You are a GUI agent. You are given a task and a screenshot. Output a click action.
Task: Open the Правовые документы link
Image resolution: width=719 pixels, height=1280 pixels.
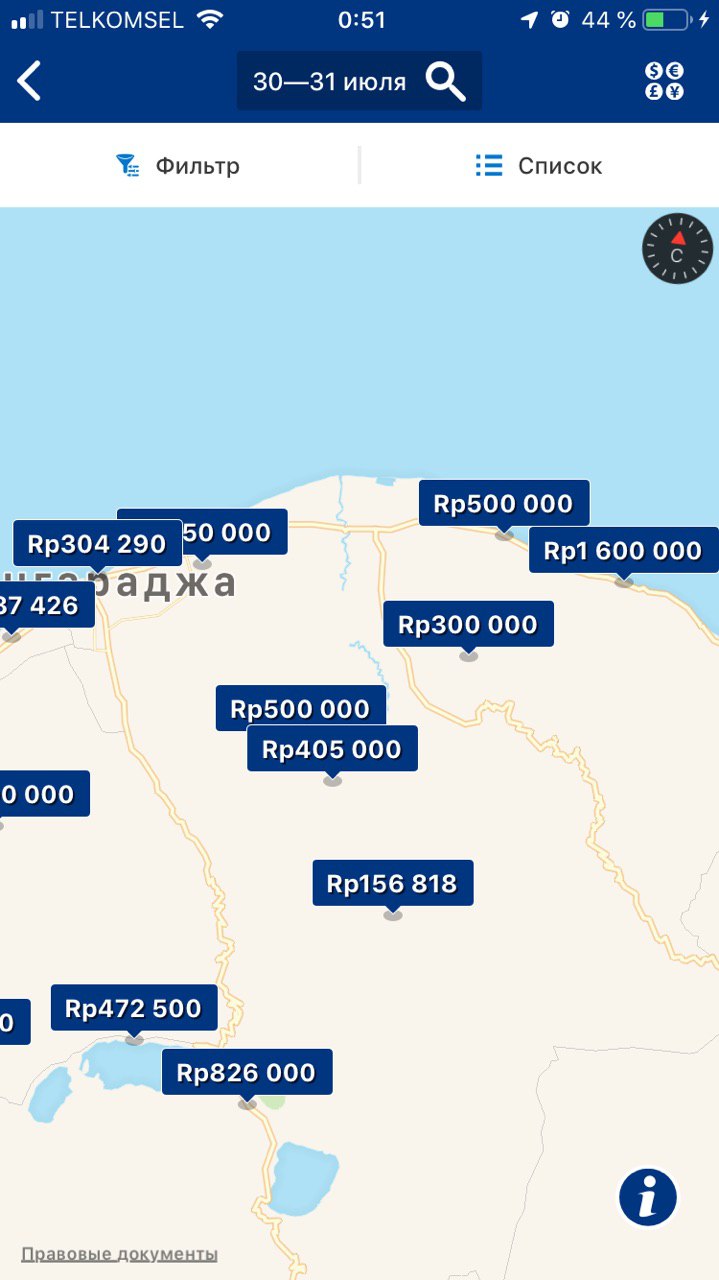point(119,1254)
